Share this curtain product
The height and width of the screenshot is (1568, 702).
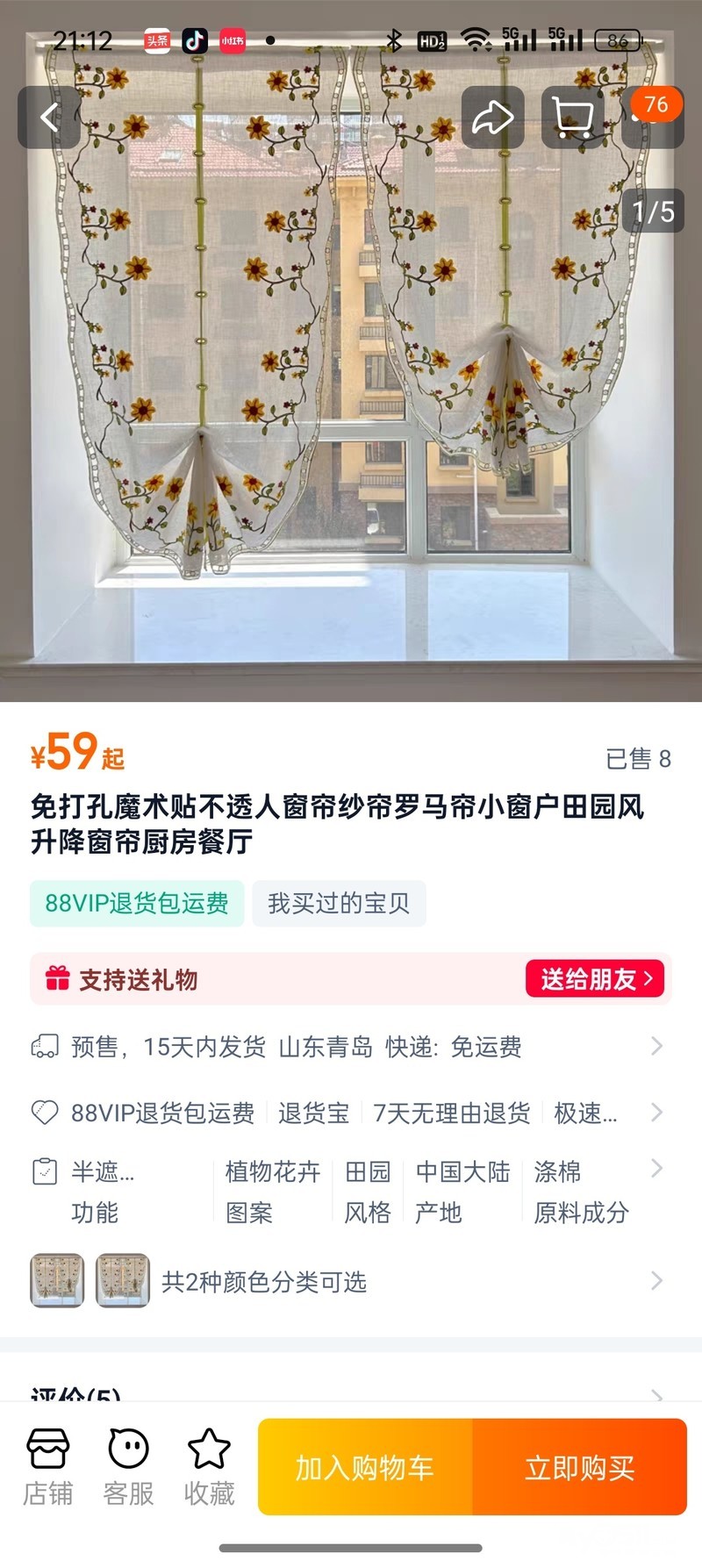point(492,117)
